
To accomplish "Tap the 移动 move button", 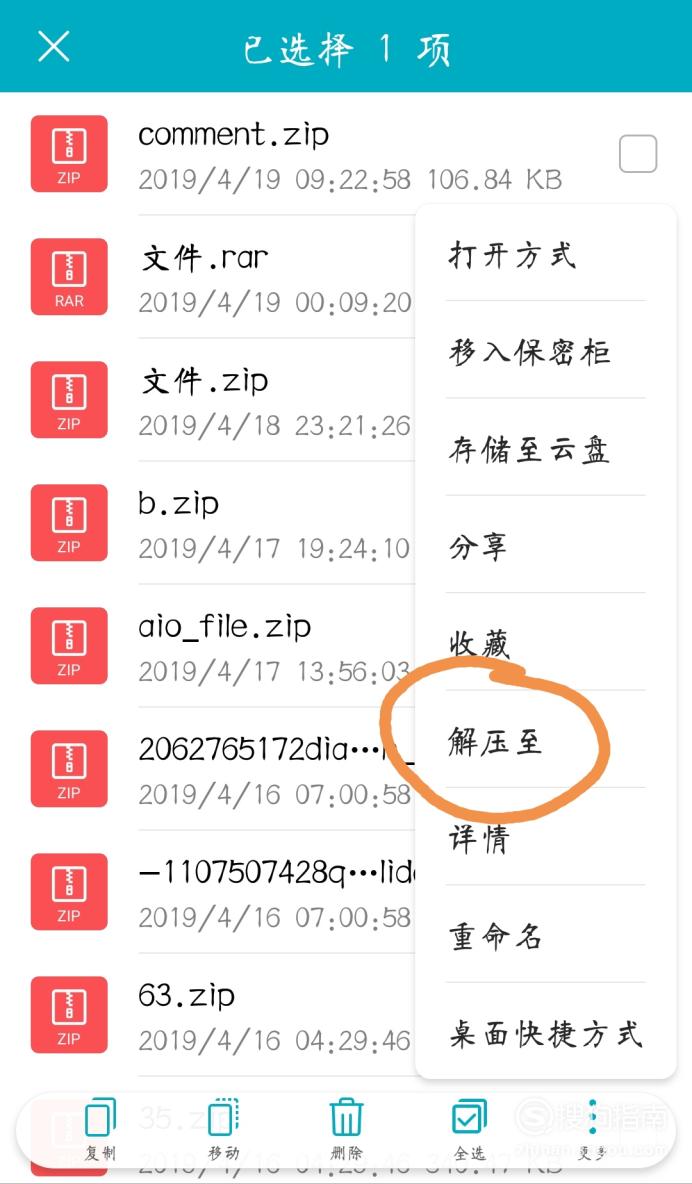I will (x=223, y=1130).
